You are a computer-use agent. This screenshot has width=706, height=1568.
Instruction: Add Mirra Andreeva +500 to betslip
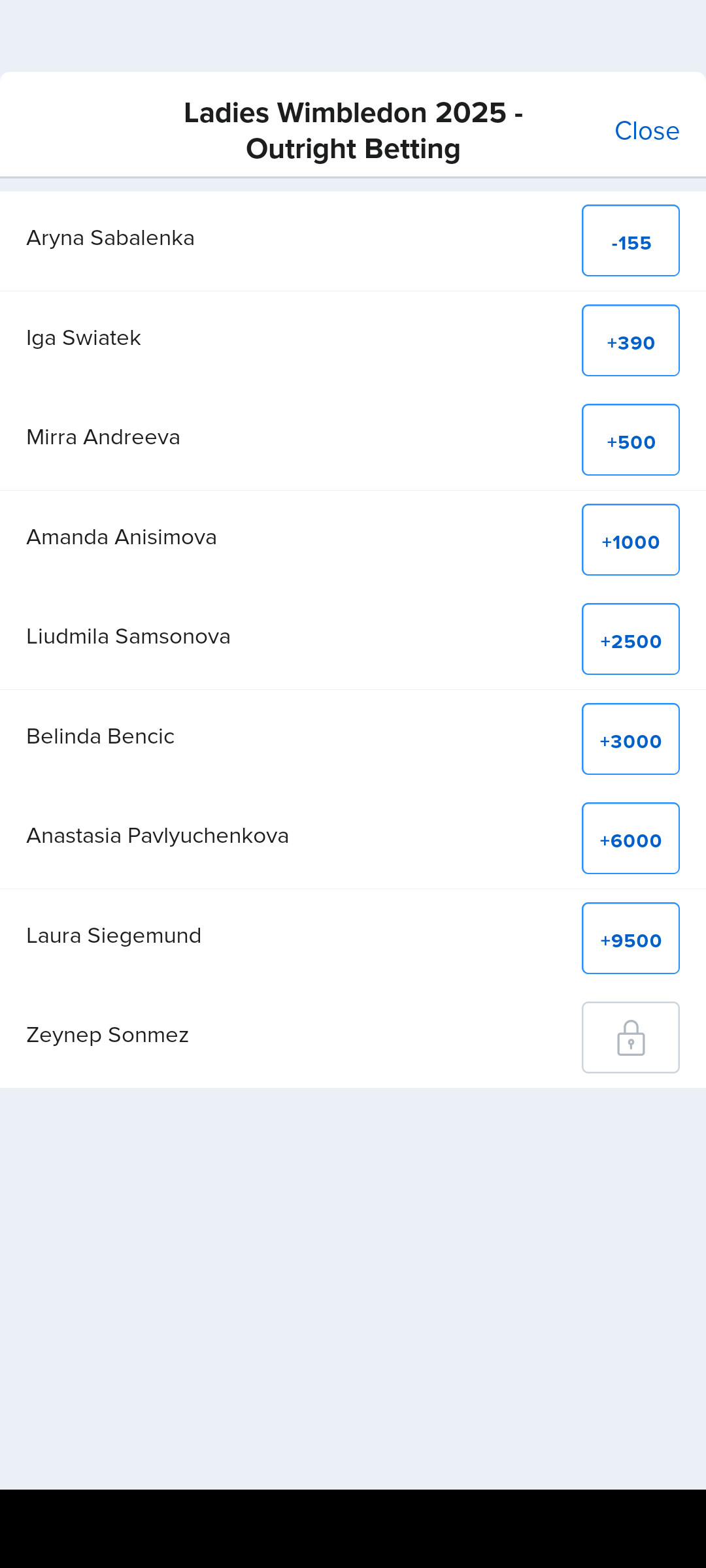631,440
